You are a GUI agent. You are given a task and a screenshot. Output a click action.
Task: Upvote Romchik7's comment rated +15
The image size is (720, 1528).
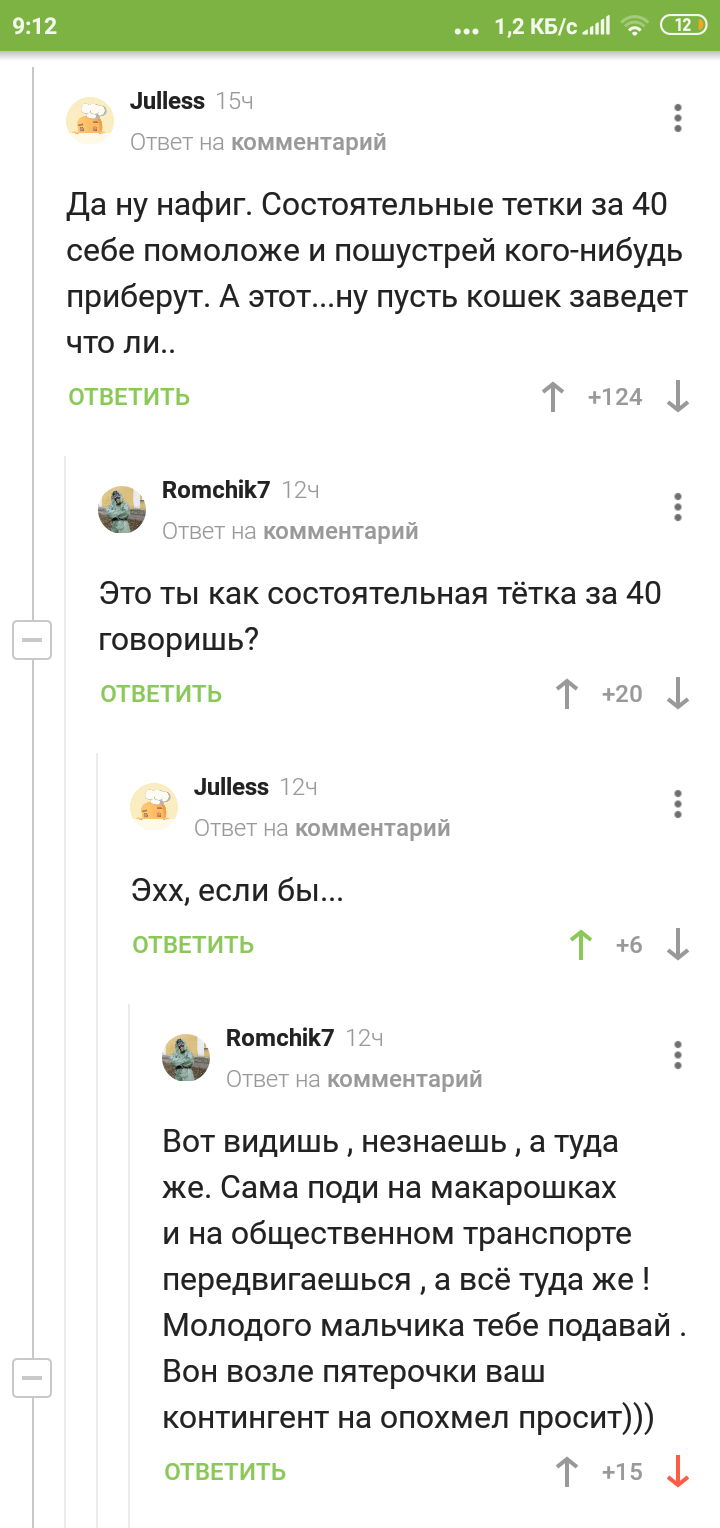(567, 1472)
